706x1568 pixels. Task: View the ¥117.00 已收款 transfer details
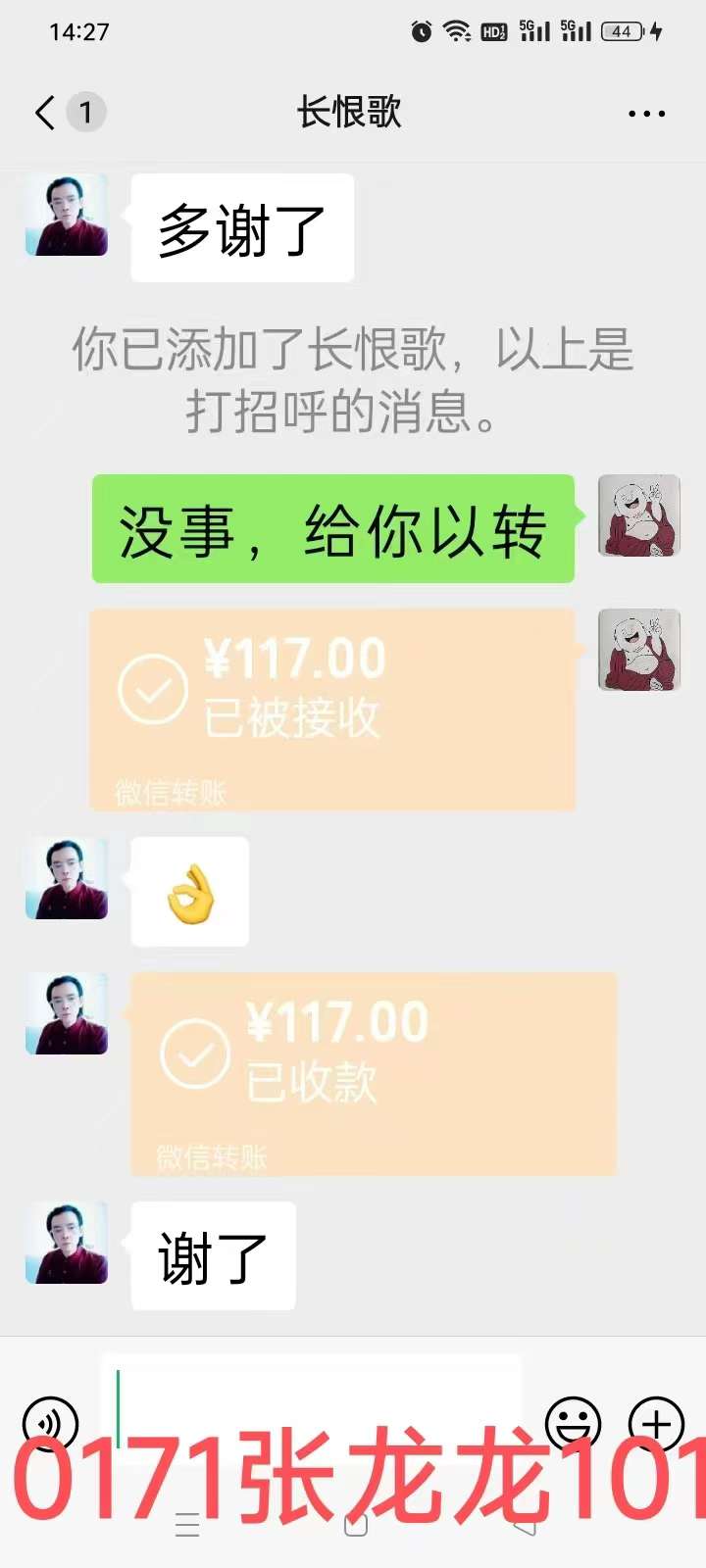(x=374, y=1073)
